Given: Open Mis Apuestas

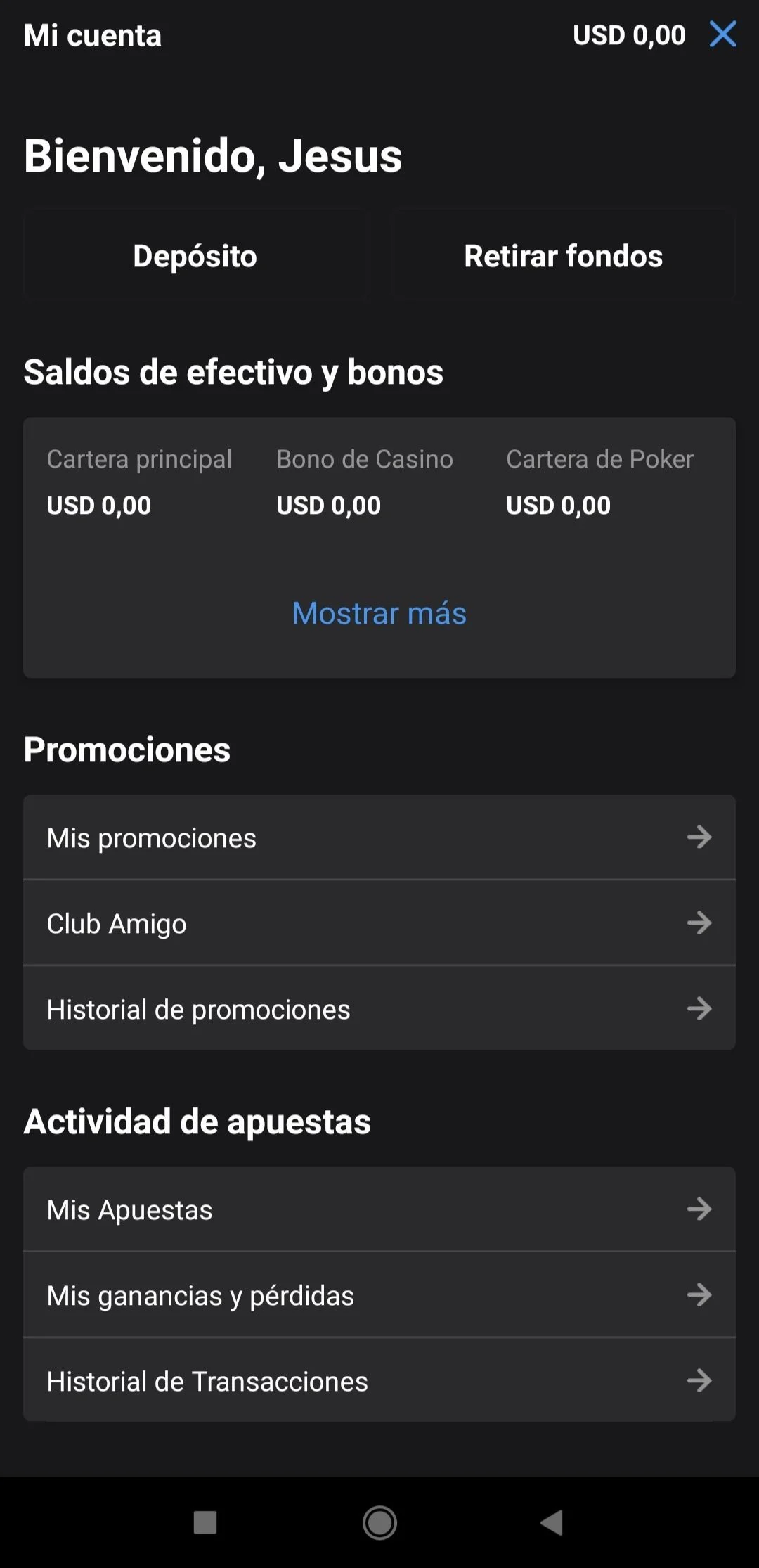Looking at the screenshot, I should [379, 1209].
